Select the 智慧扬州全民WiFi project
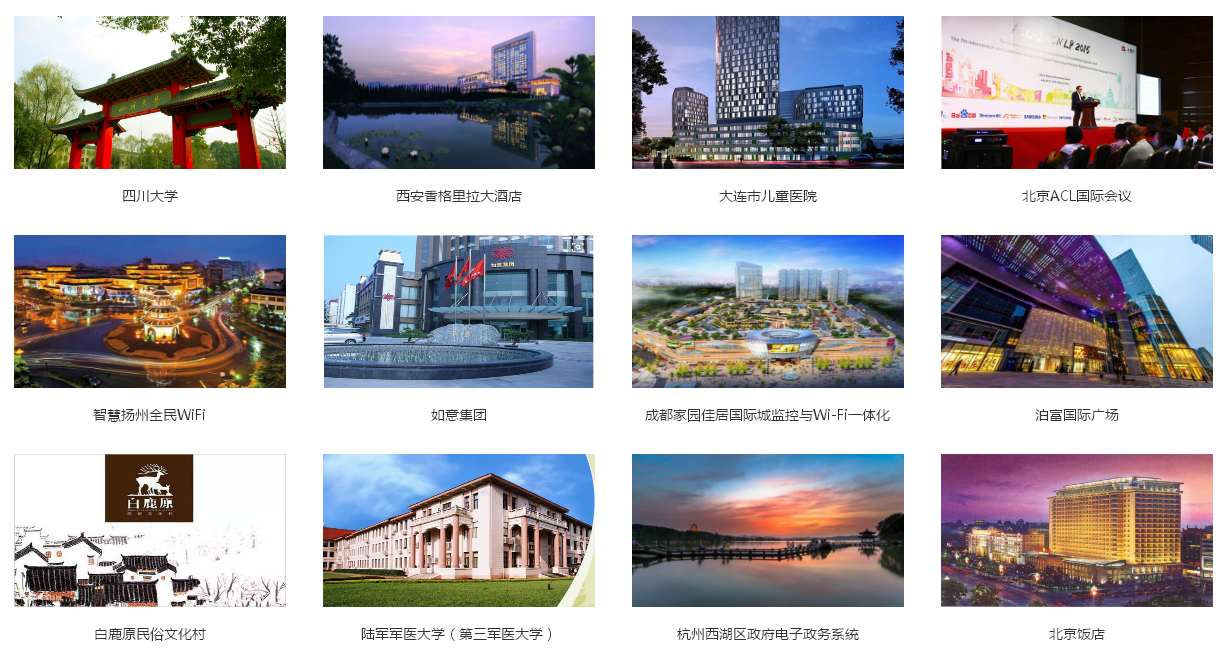Screen dimensions: 1226x662 (x=150, y=311)
